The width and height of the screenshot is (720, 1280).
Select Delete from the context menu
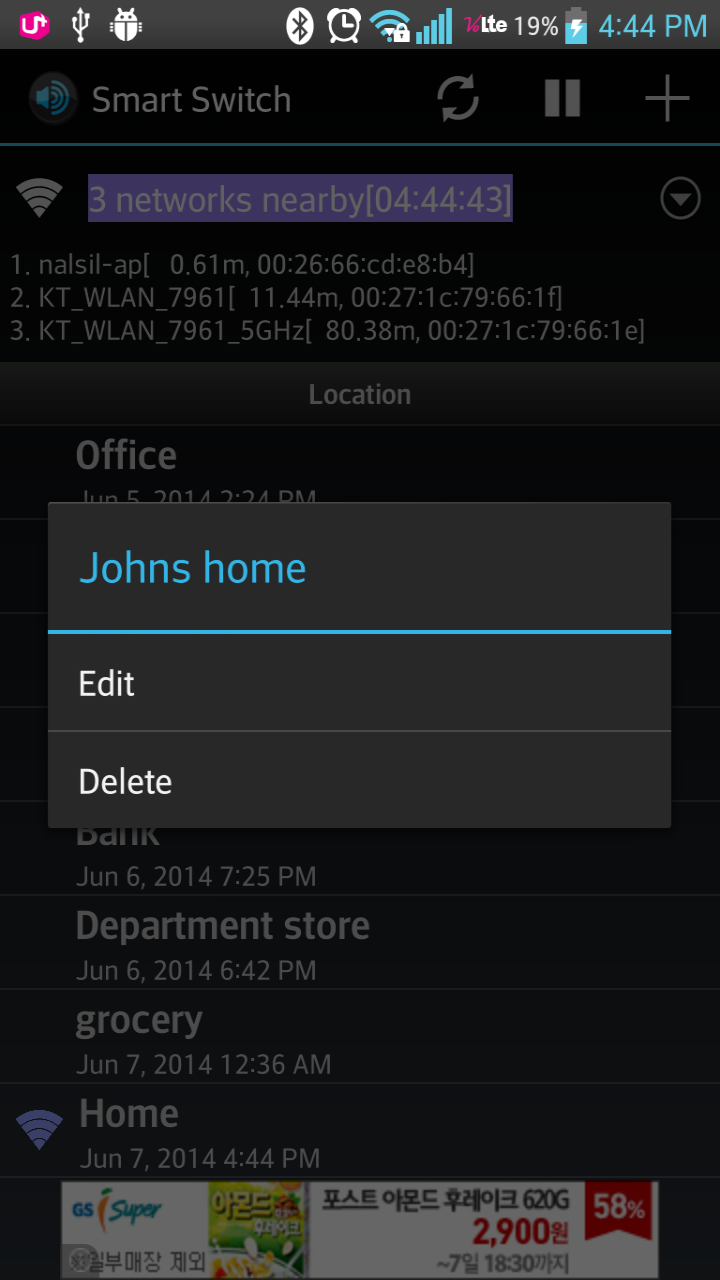tap(124, 781)
